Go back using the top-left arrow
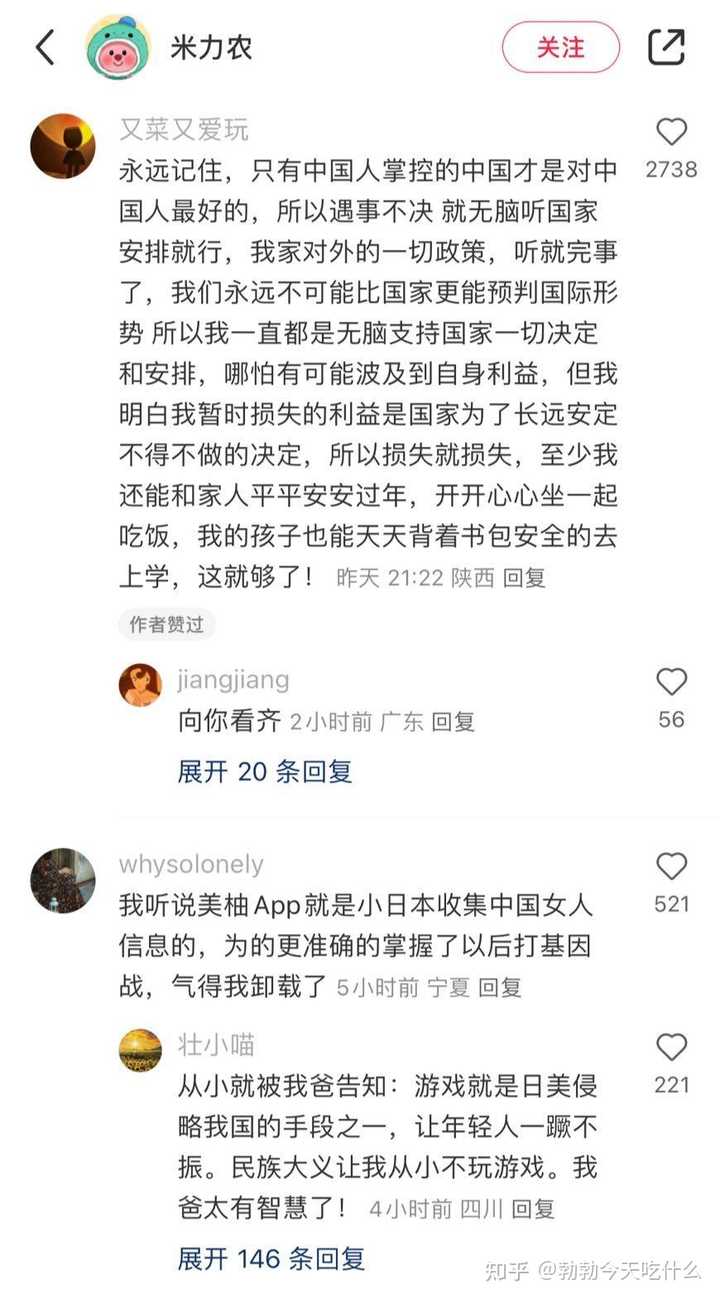The height and width of the screenshot is (1299, 720). [45, 48]
